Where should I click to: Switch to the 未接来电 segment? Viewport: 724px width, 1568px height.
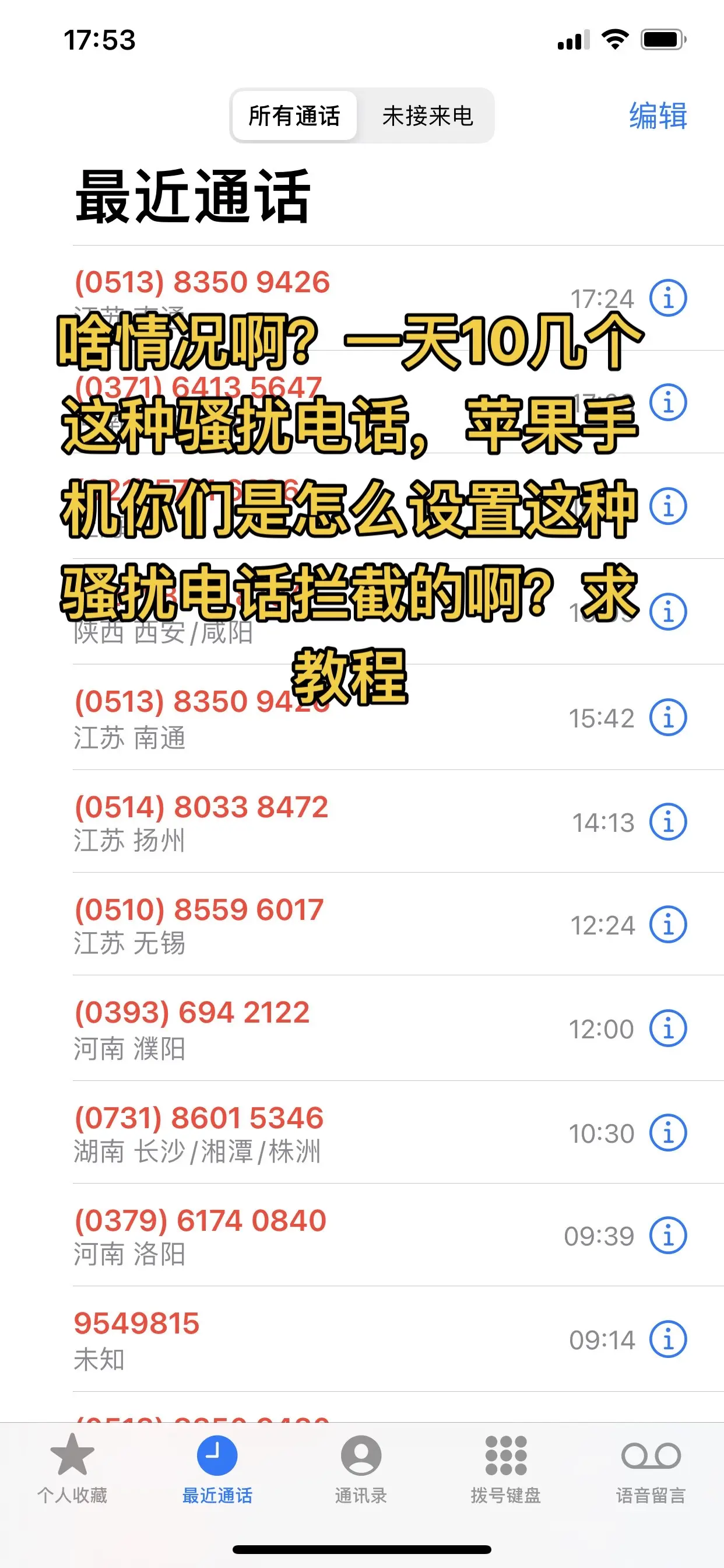pos(427,116)
